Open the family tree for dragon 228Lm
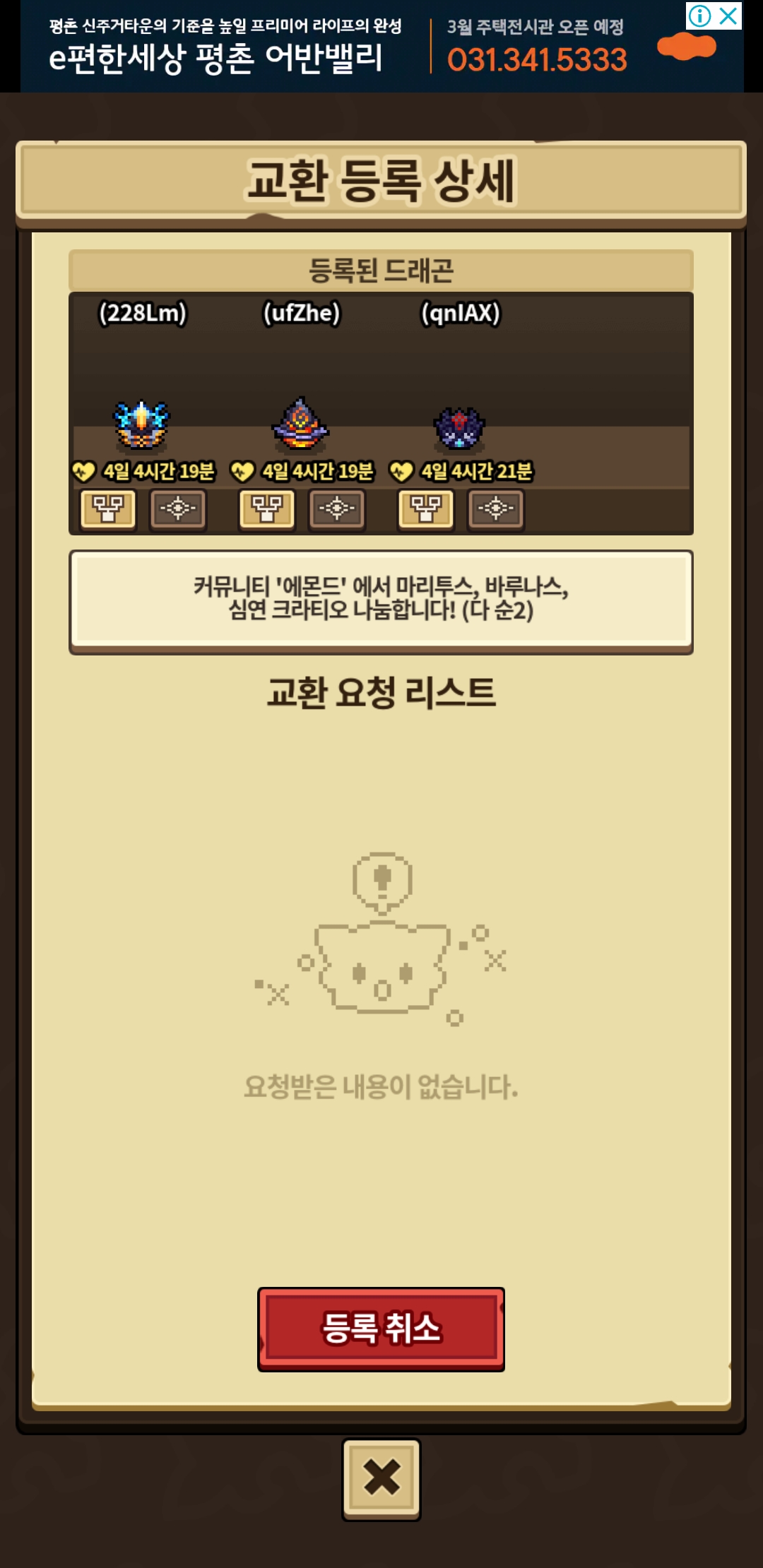This screenshot has height=1568, width=763. (108, 509)
